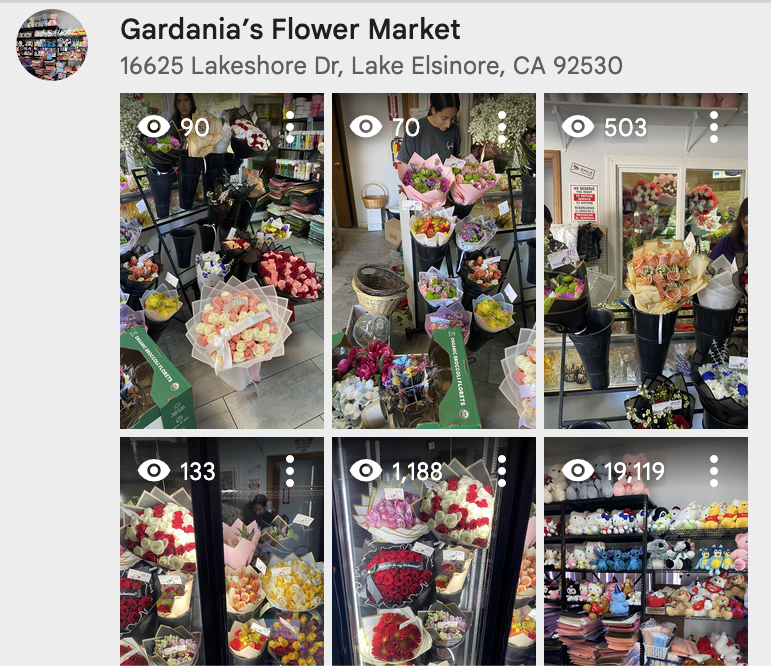The width and height of the screenshot is (771, 666).
Task: Open Gardania's Flower Market profile picture
Action: coord(52,46)
